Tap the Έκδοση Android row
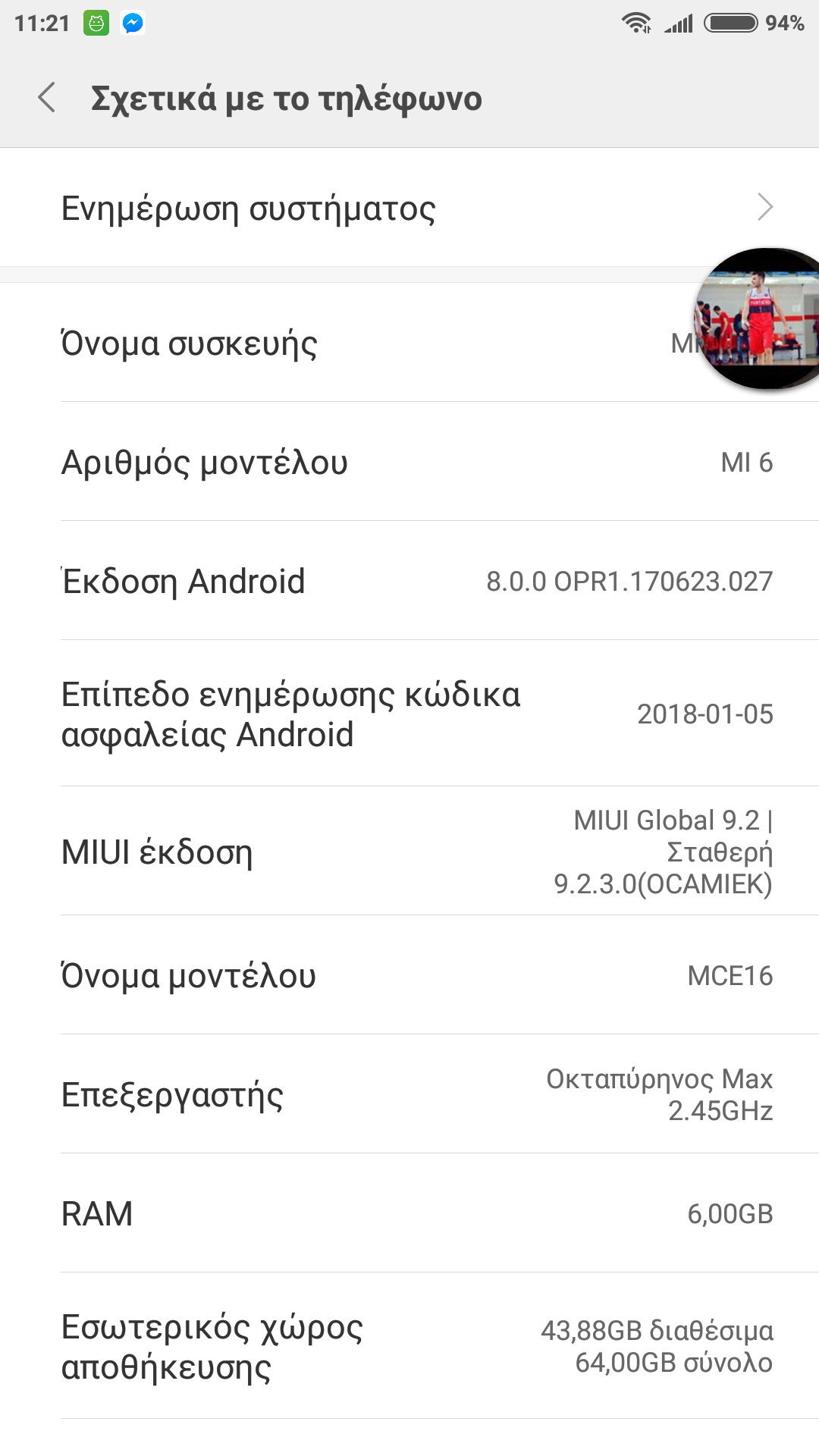 coord(409,581)
